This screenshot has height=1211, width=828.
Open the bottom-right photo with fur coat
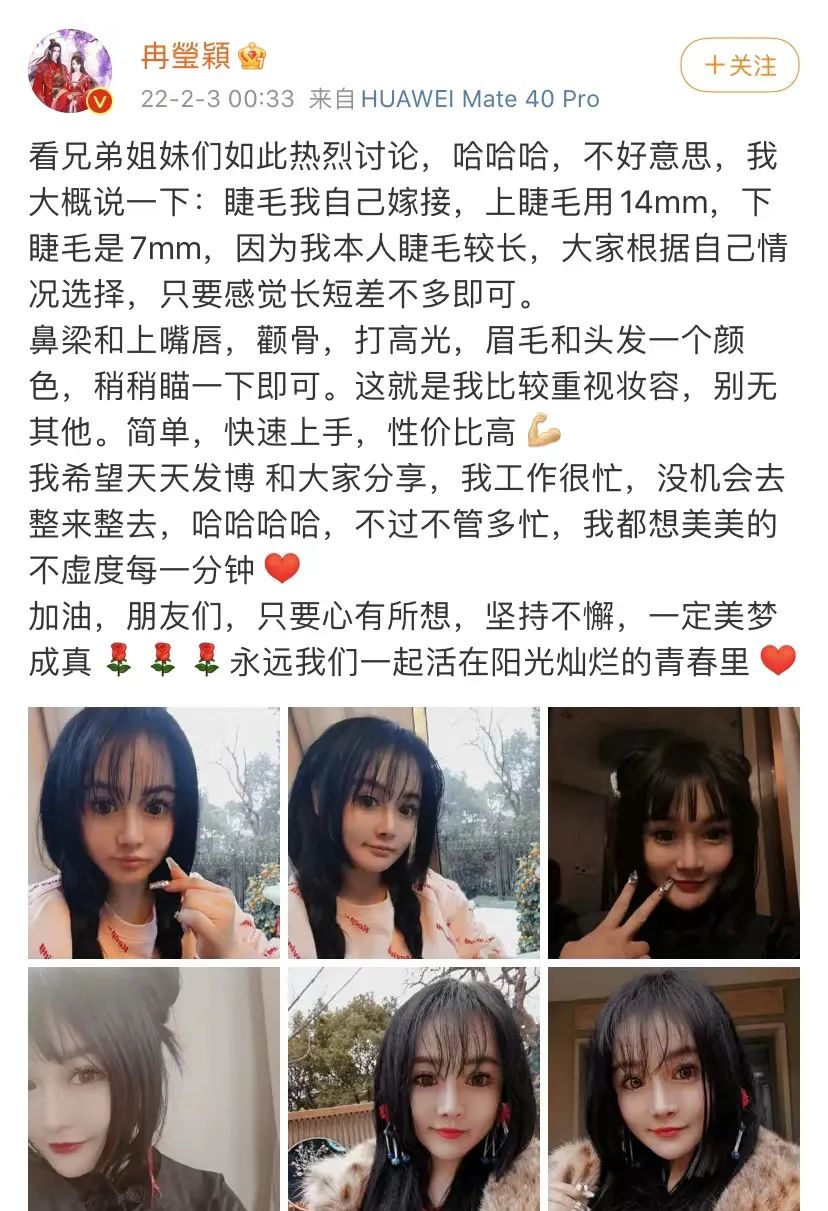click(674, 1089)
